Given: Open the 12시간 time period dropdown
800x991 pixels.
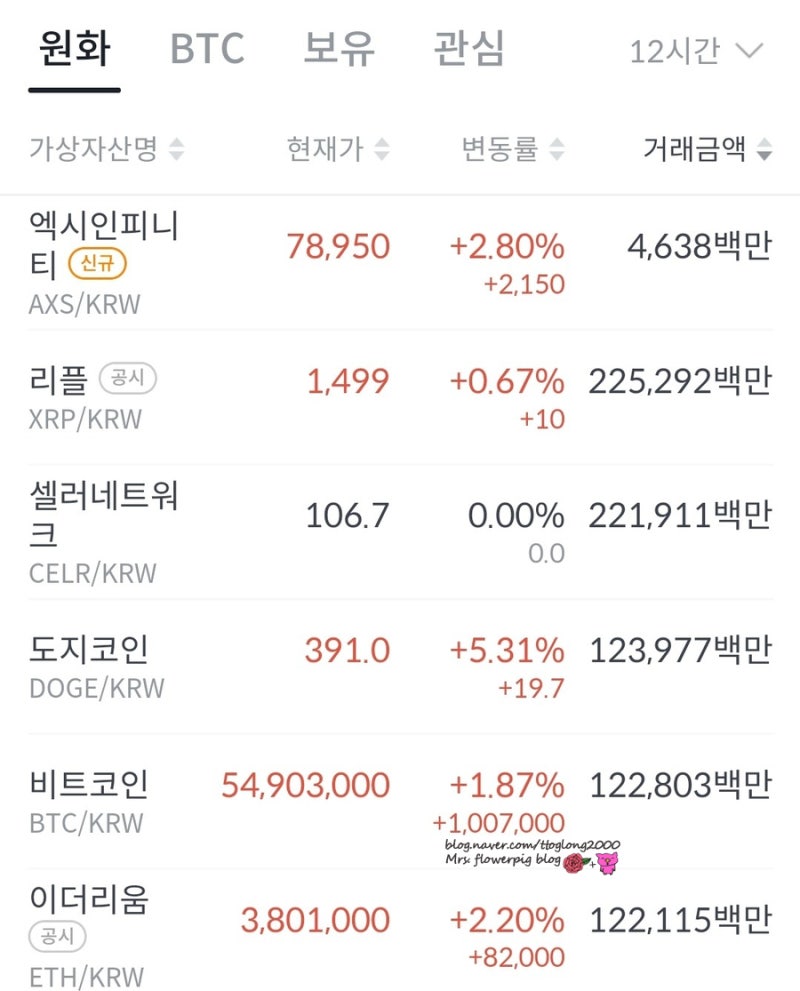Looking at the screenshot, I should coord(697,52).
